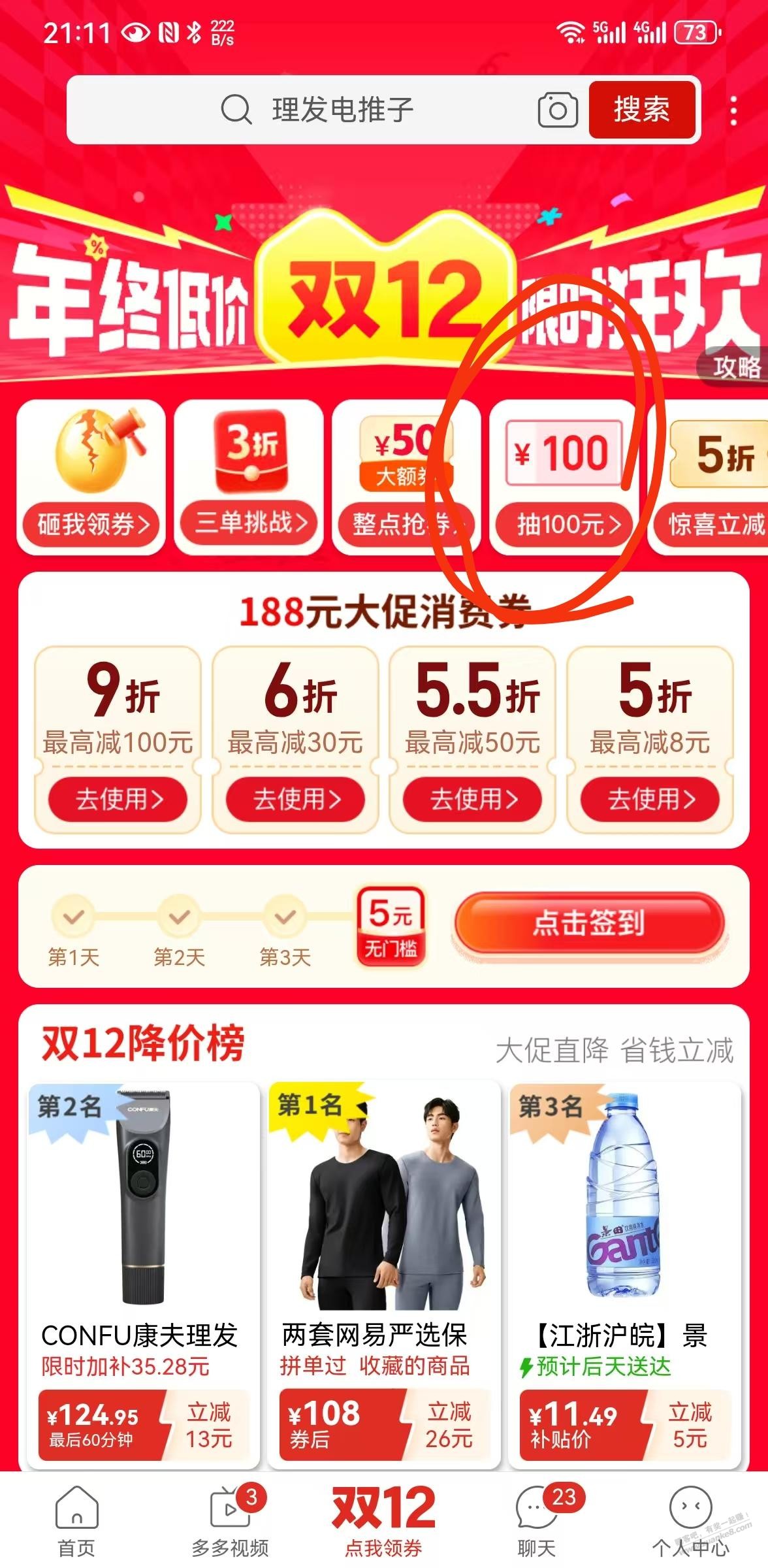The width and height of the screenshot is (768, 1568).
Task: Go to the 聊天 tab
Action: (537, 1519)
